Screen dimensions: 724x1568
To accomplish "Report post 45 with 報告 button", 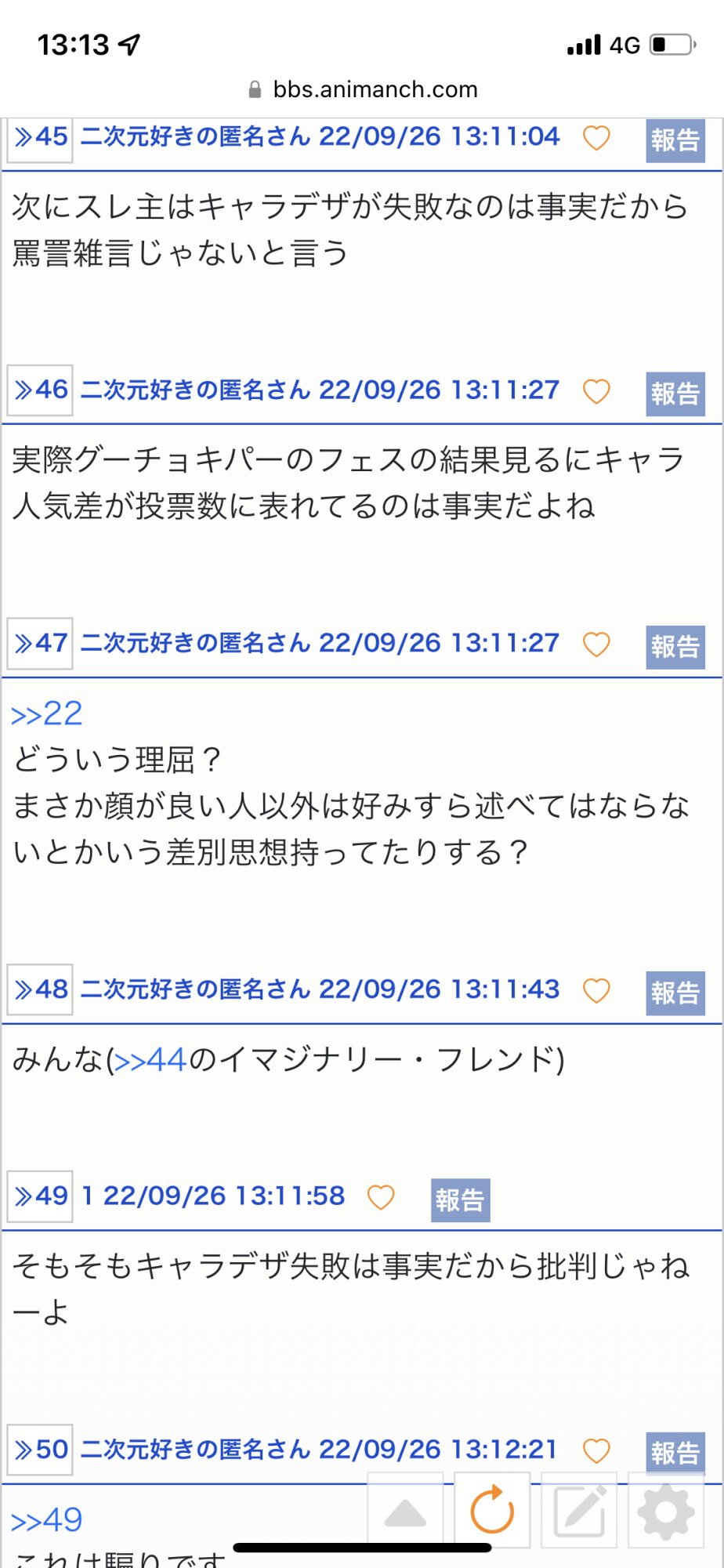I will pyautogui.click(x=675, y=140).
